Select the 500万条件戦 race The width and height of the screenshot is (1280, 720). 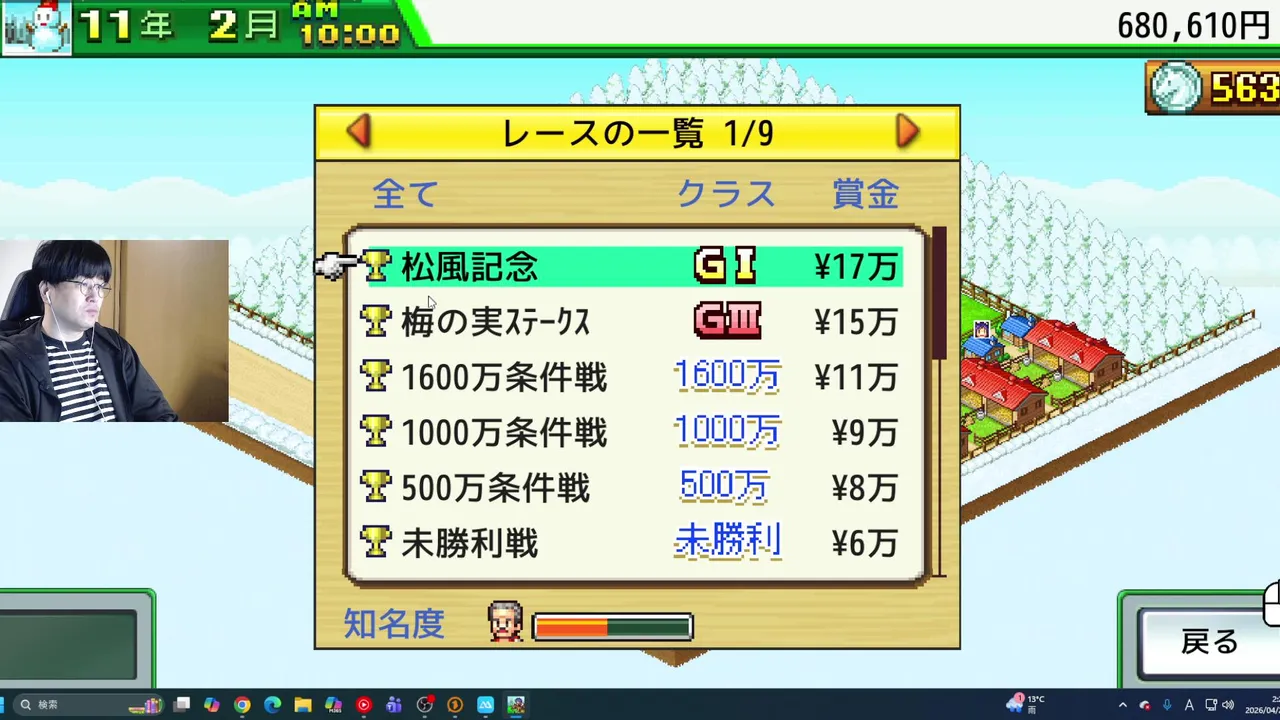[634, 488]
